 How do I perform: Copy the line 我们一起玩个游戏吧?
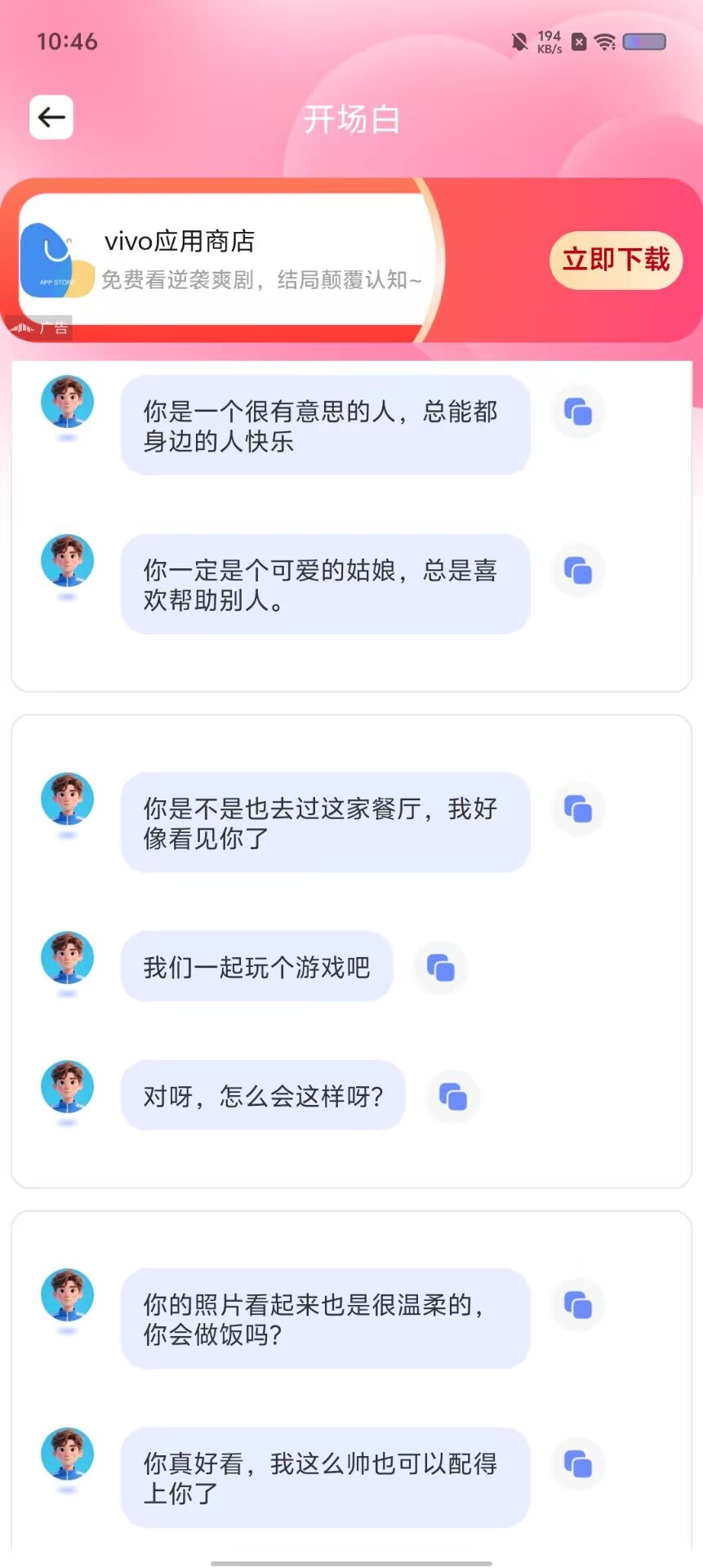pos(441,969)
